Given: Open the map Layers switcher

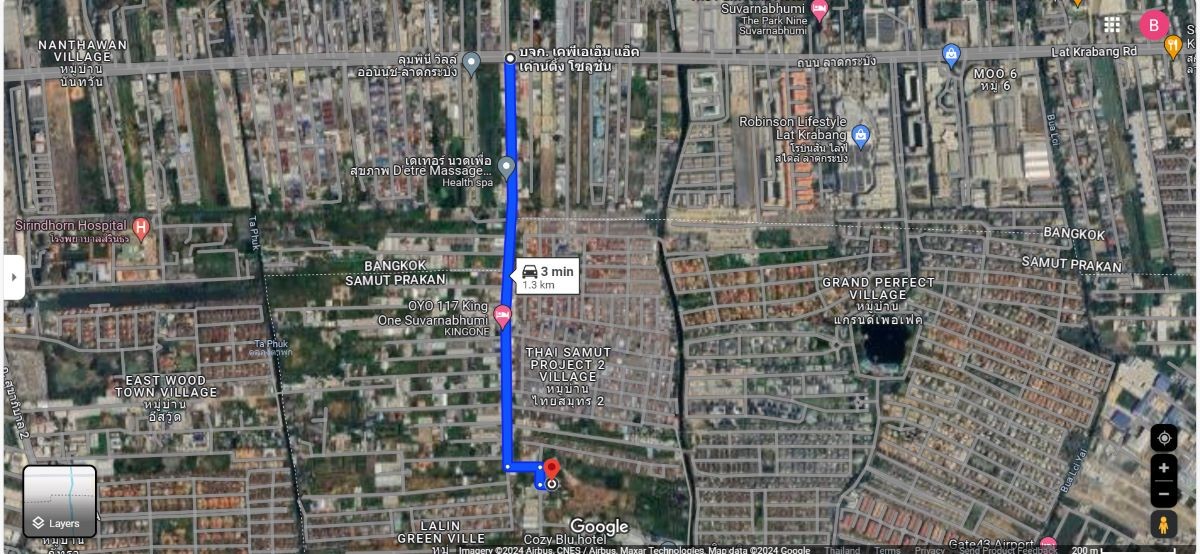Looking at the screenshot, I should (x=60, y=501).
